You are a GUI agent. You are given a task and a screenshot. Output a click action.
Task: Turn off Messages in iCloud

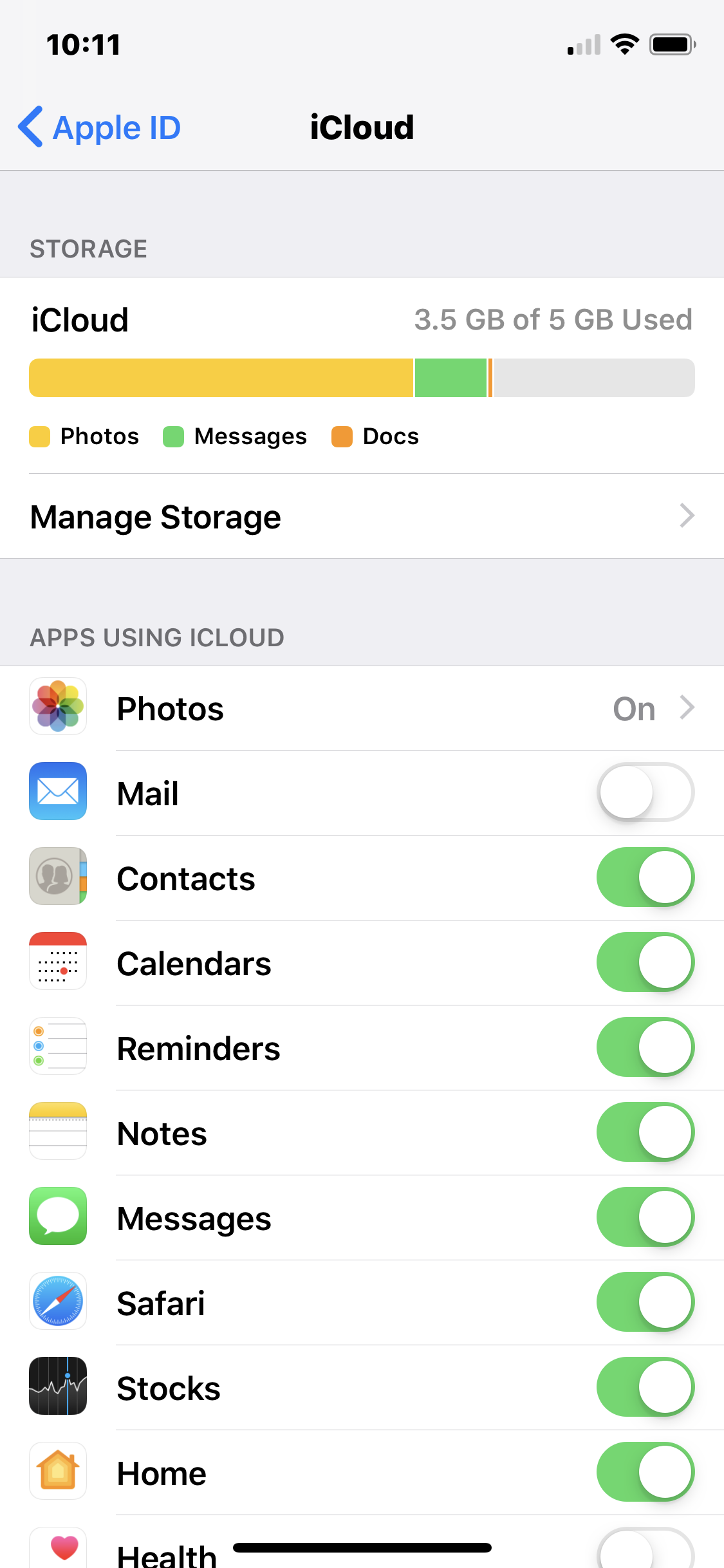(645, 1217)
